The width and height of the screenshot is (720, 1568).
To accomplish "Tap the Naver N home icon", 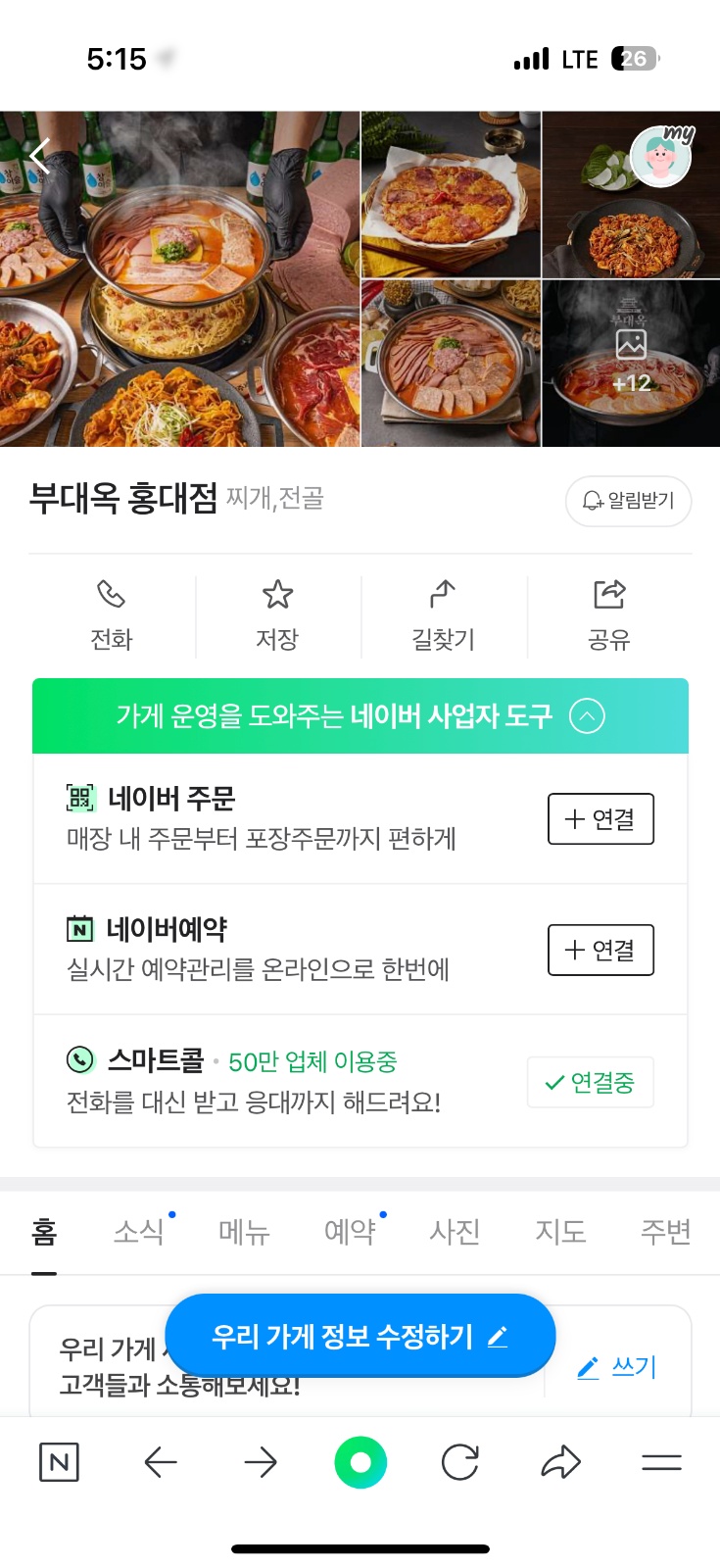I will [x=59, y=1461].
